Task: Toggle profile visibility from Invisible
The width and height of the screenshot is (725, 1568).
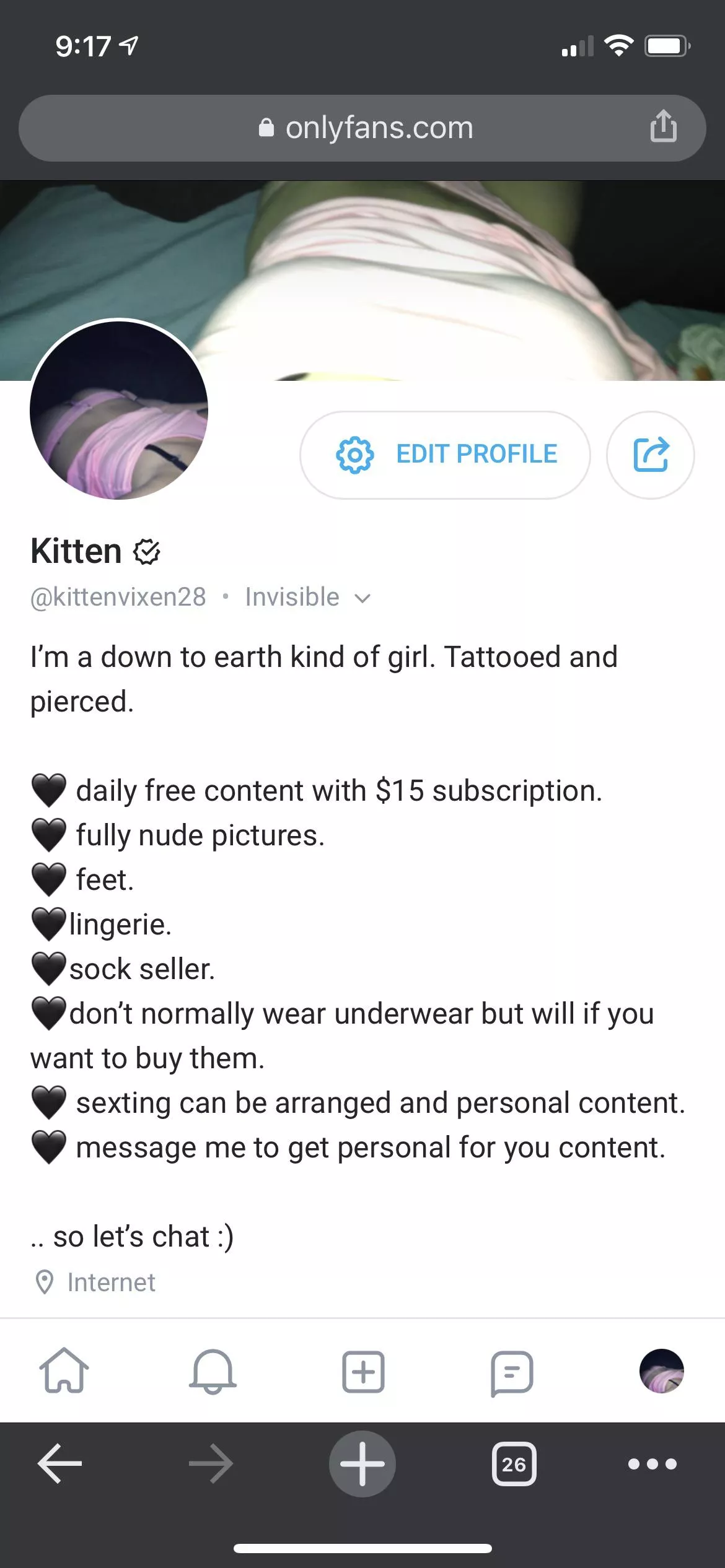Action: (291, 596)
